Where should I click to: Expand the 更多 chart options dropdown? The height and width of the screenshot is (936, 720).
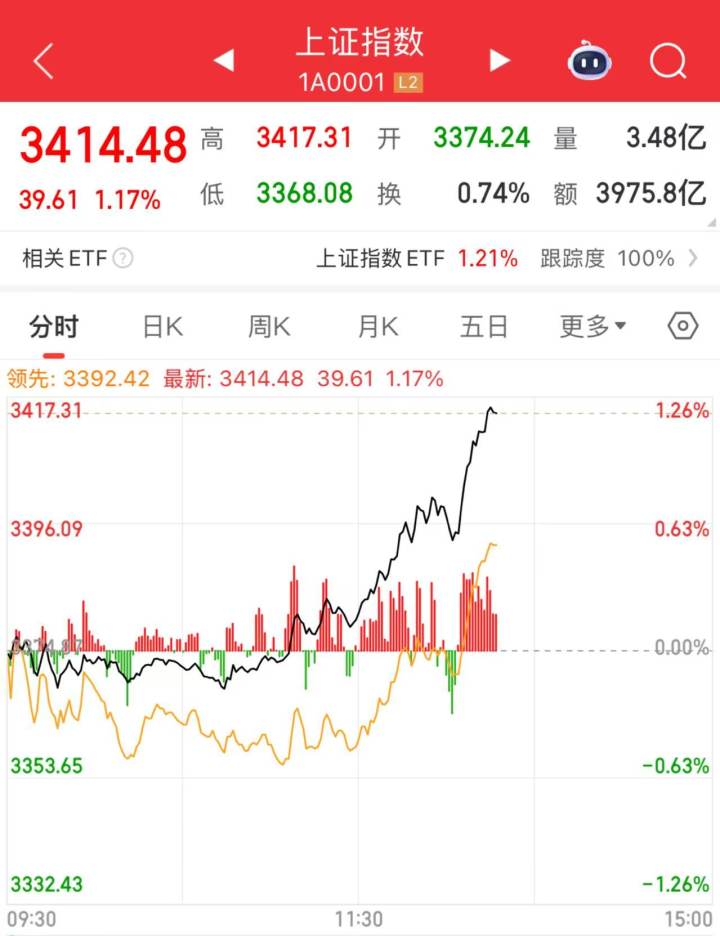tap(593, 326)
